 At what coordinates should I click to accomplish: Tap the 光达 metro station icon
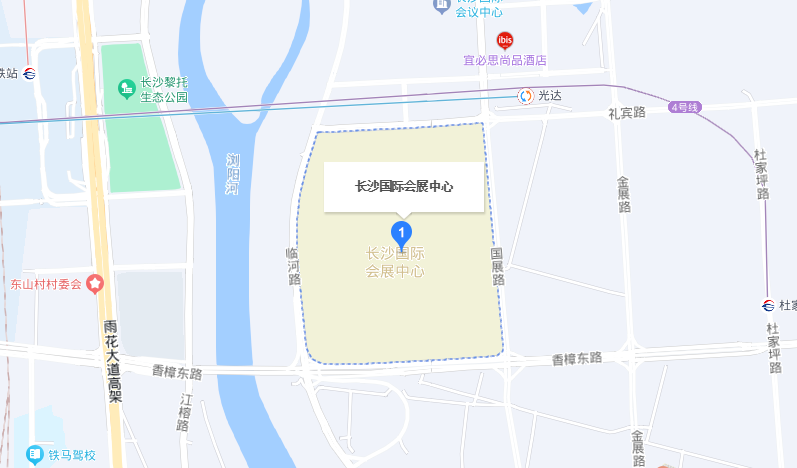click(525, 96)
